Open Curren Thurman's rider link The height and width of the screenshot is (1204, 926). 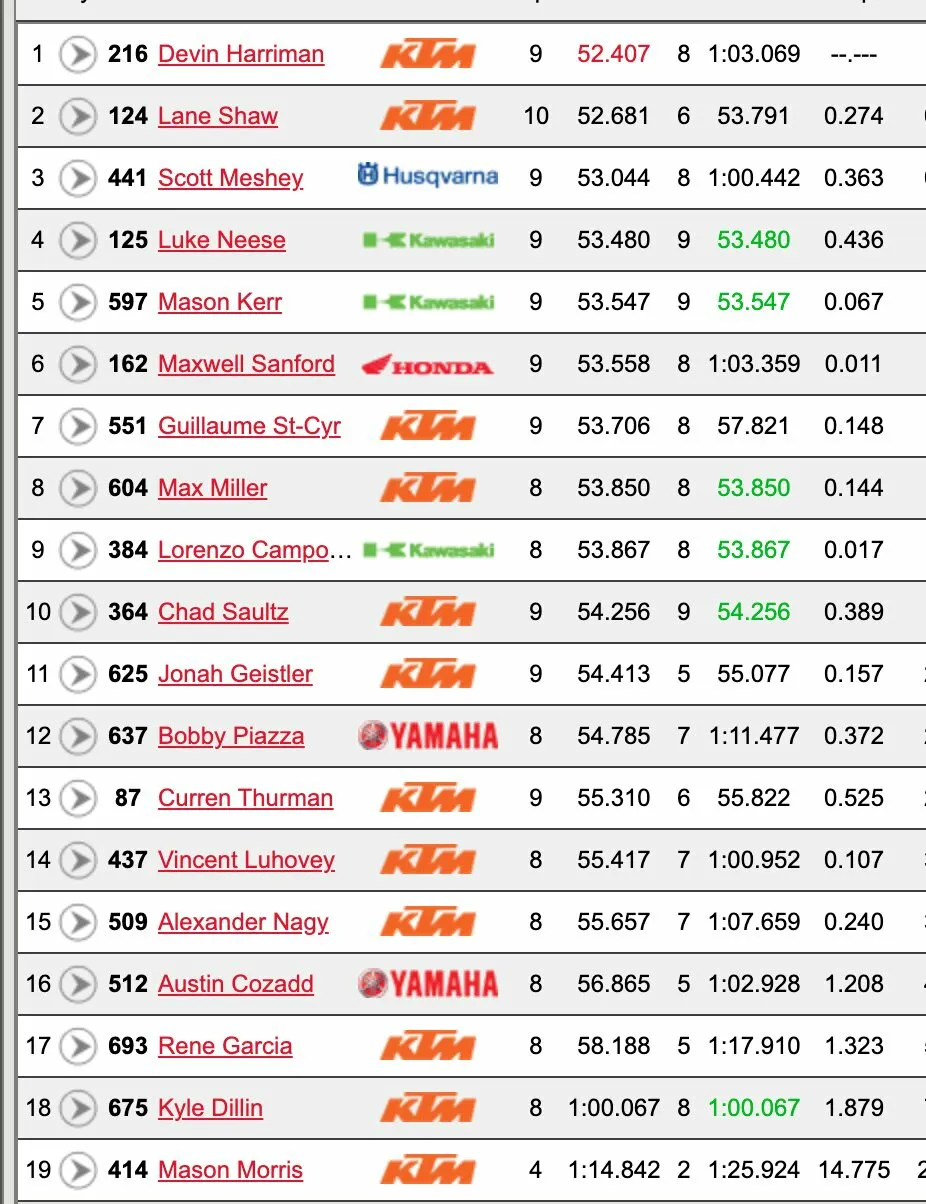coord(246,798)
